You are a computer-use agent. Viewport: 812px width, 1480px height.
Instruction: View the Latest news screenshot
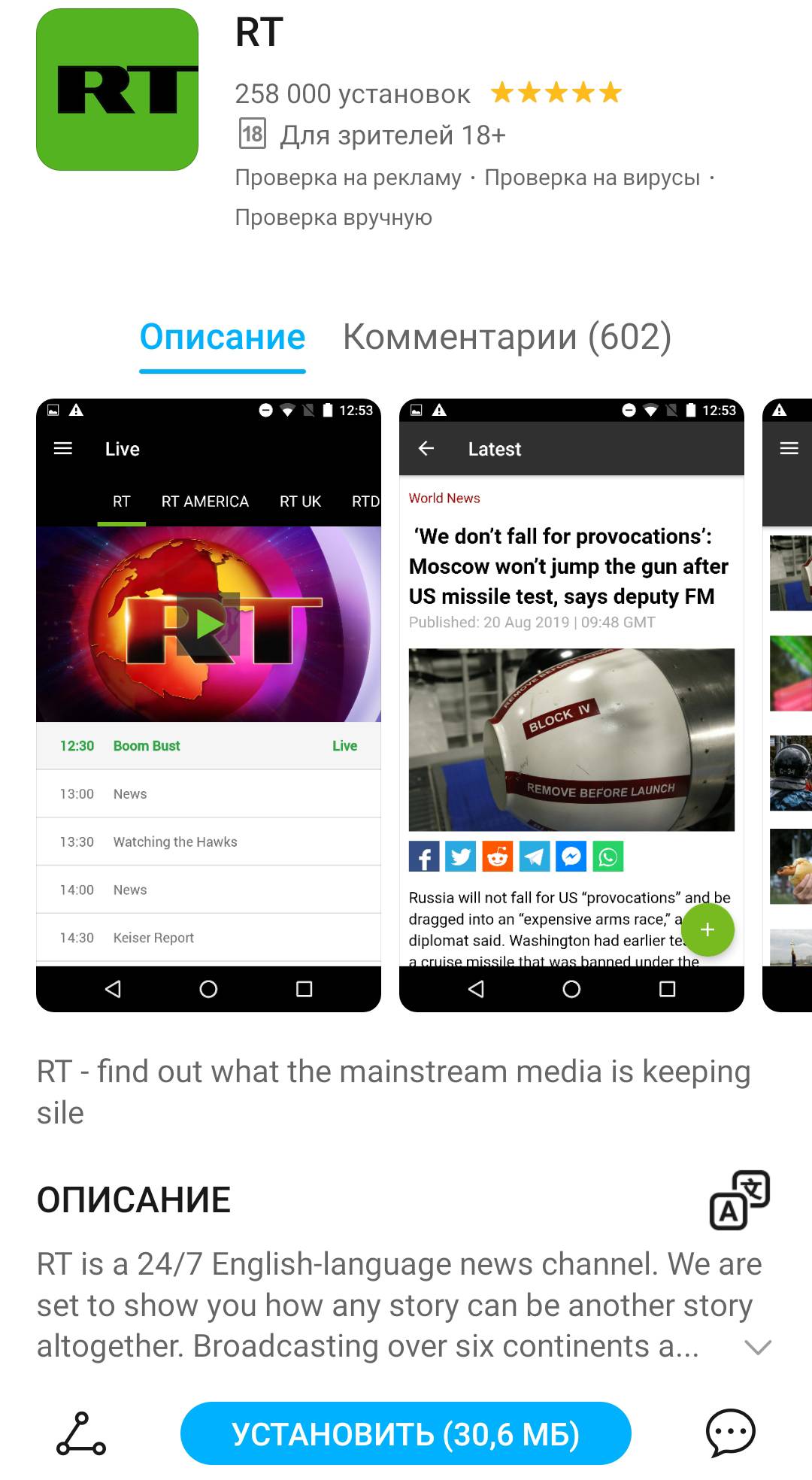571,705
